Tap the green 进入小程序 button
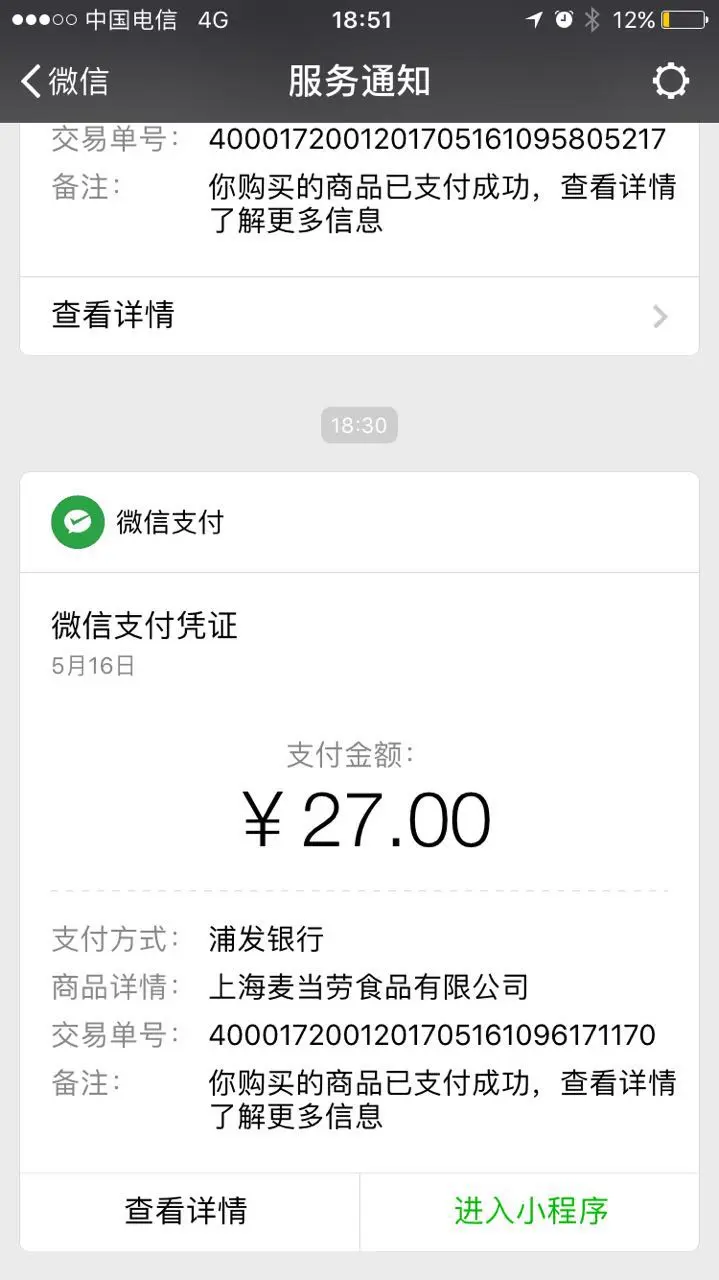Viewport: 719px width, 1280px height. 530,1211
